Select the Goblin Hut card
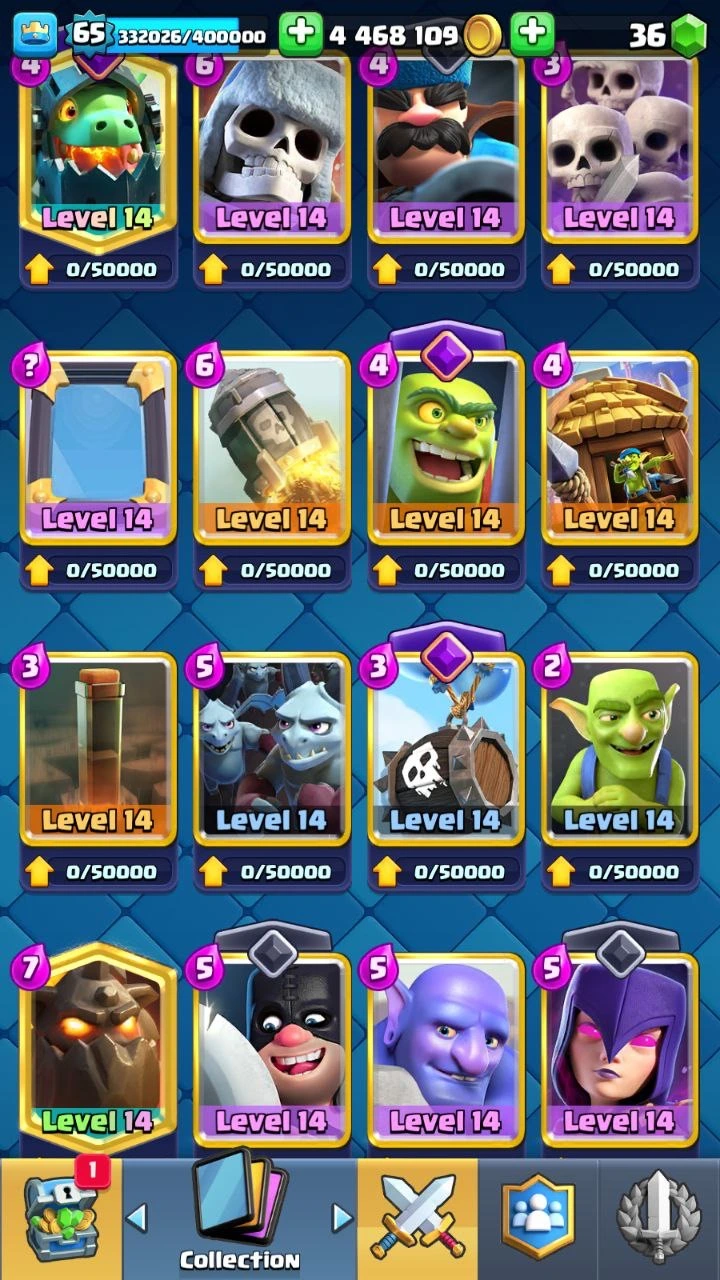The height and width of the screenshot is (1280, 720). [x=619, y=450]
